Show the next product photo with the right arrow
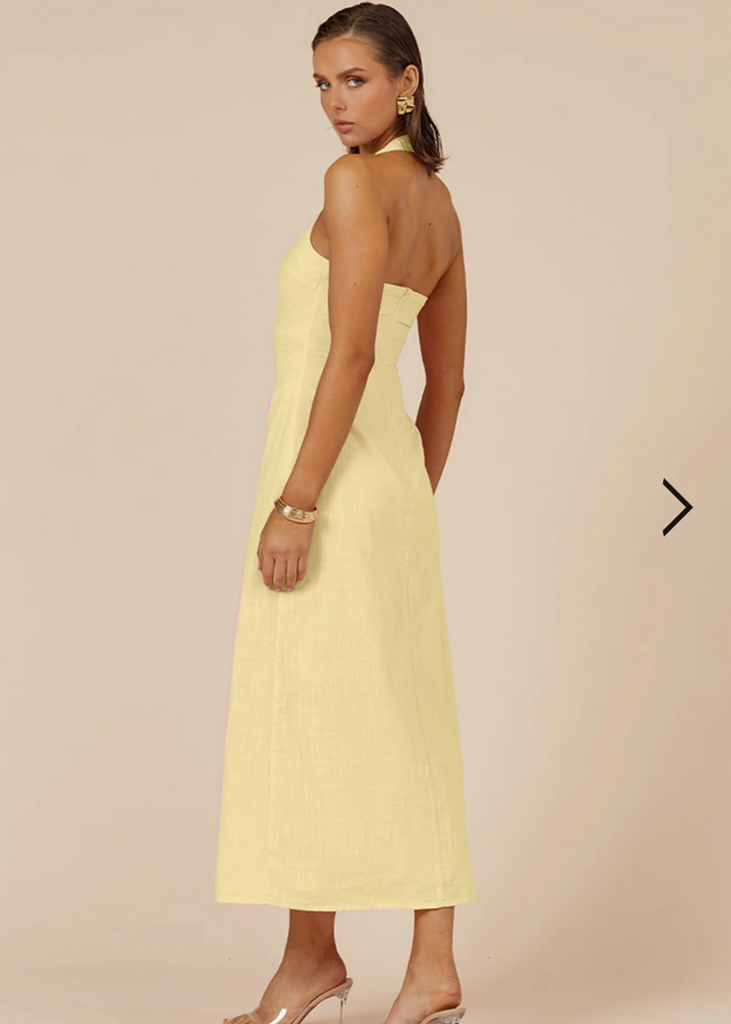Image resolution: width=731 pixels, height=1024 pixels. [x=677, y=507]
